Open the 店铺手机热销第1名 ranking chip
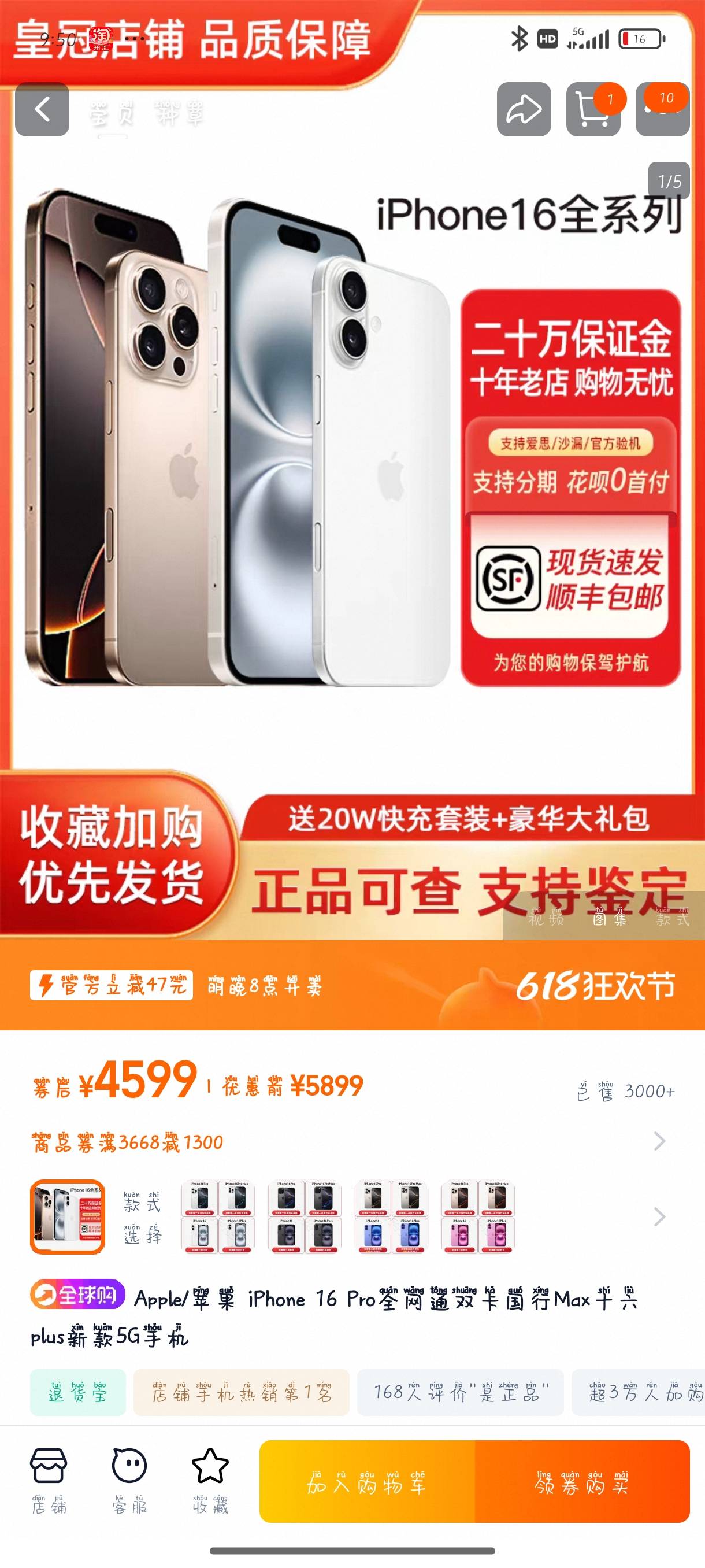This screenshot has width=705, height=1568. (241, 1393)
